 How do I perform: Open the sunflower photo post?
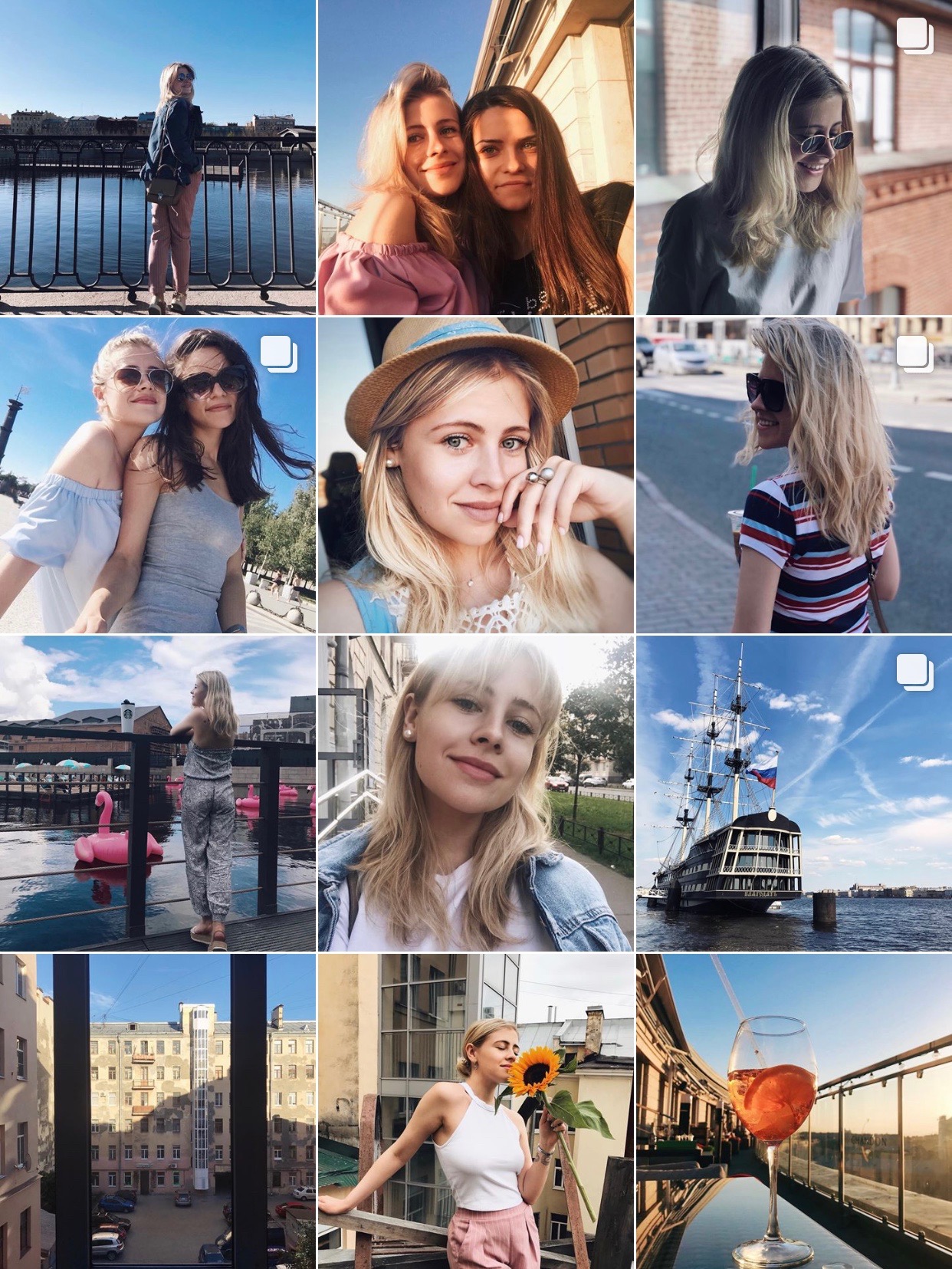(475, 1111)
